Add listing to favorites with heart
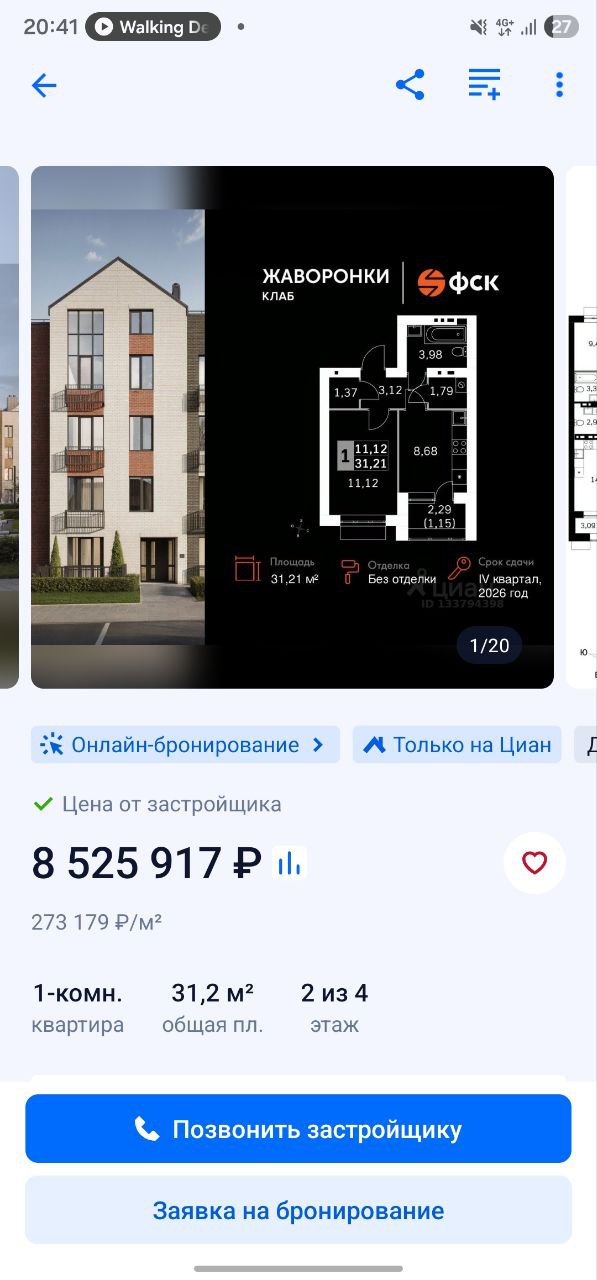 pos(535,862)
